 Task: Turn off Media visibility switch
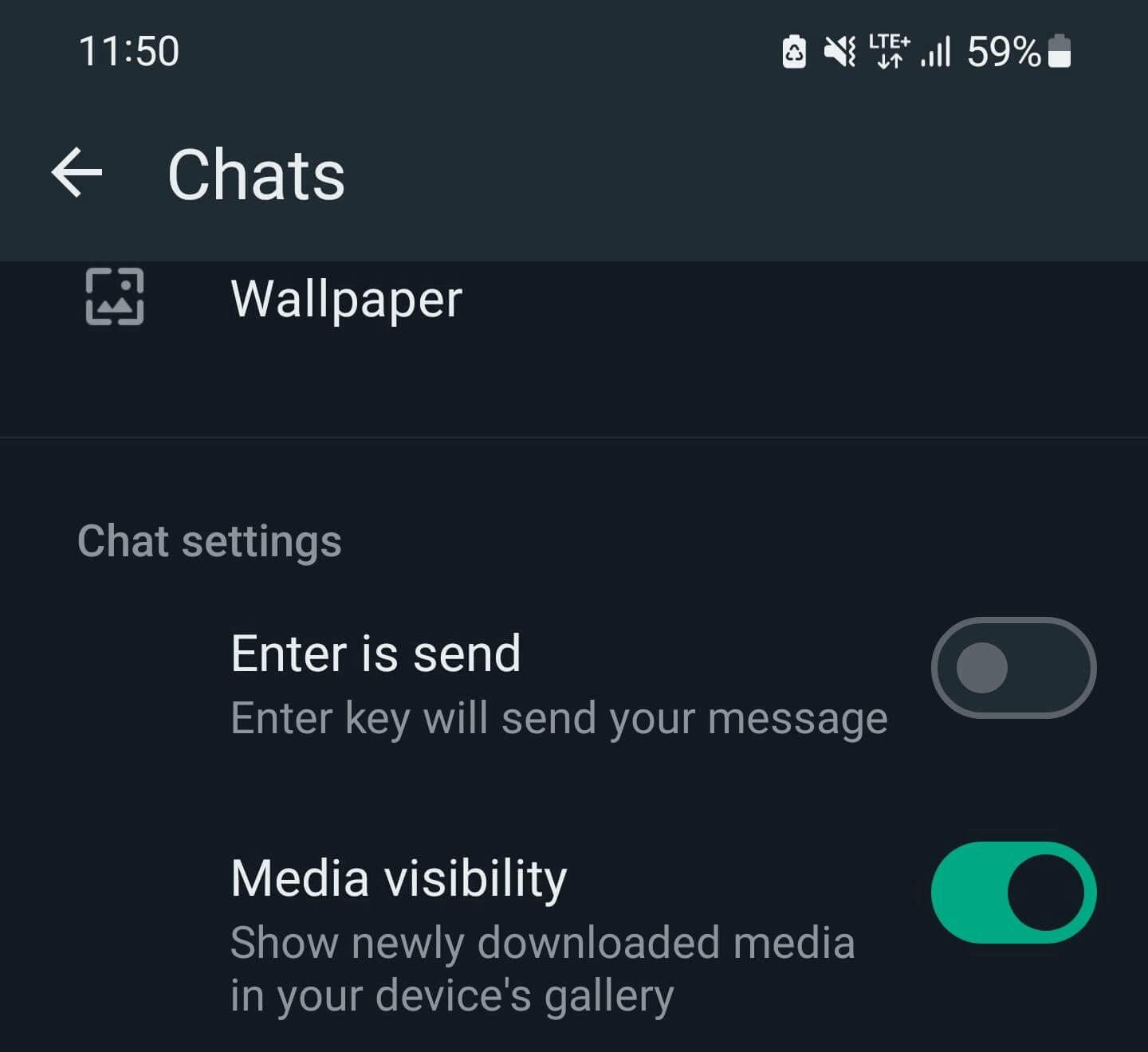[x=1012, y=893]
